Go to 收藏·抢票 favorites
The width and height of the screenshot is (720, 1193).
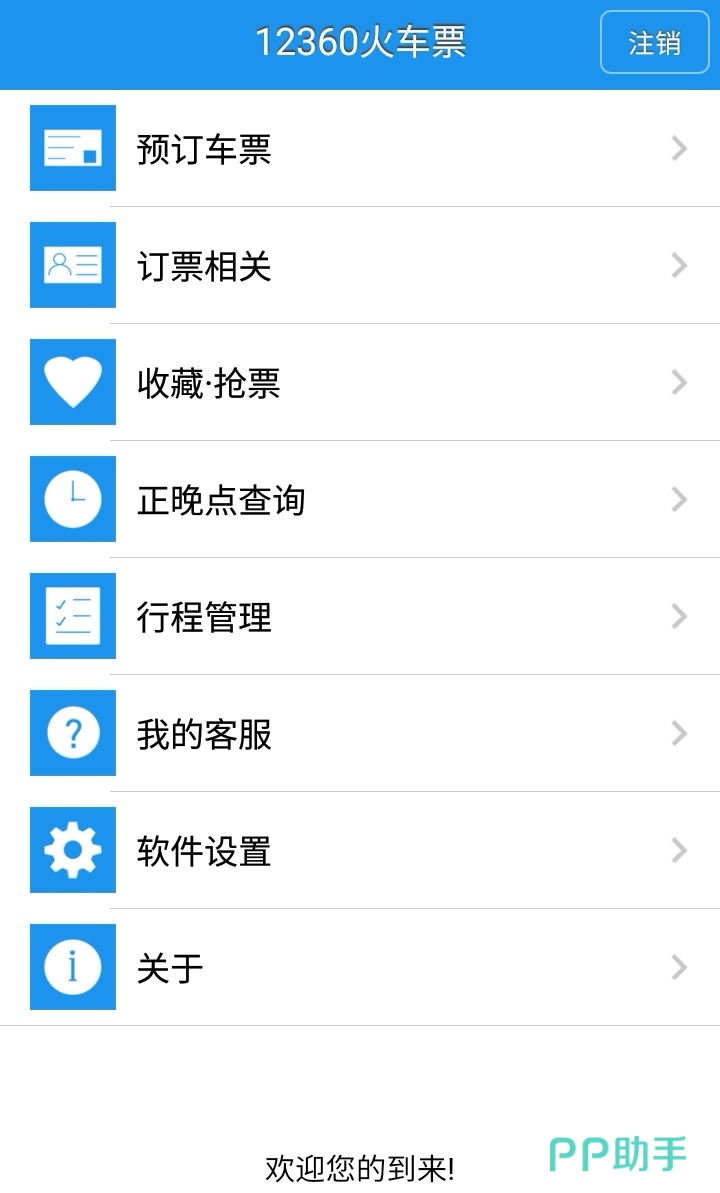[x=360, y=383]
